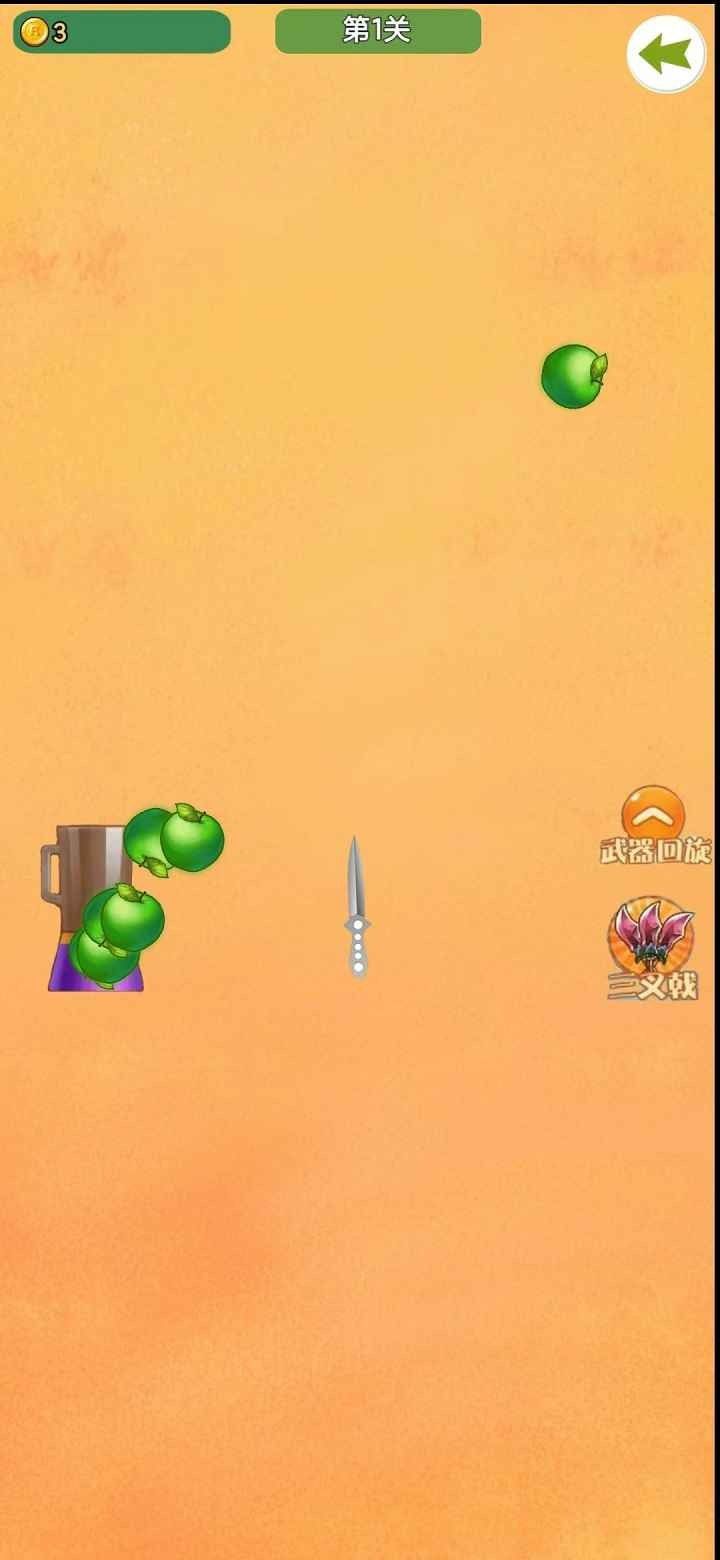Image resolution: width=720 pixels, height=1560 pixels.
Task: Tap the green back arrow button
Action: click(x=666, y=54)
